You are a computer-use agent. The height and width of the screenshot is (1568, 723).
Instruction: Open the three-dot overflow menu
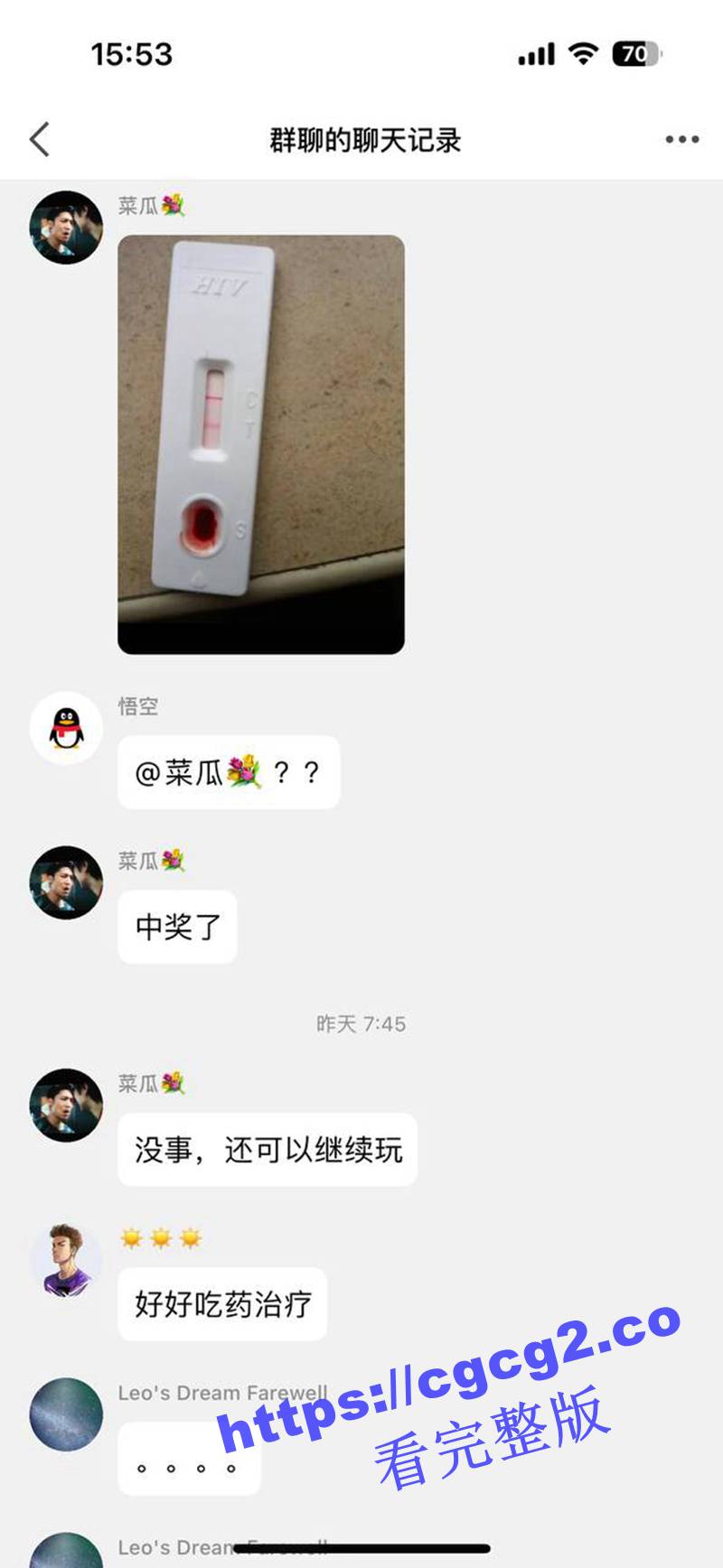(681, 139)
